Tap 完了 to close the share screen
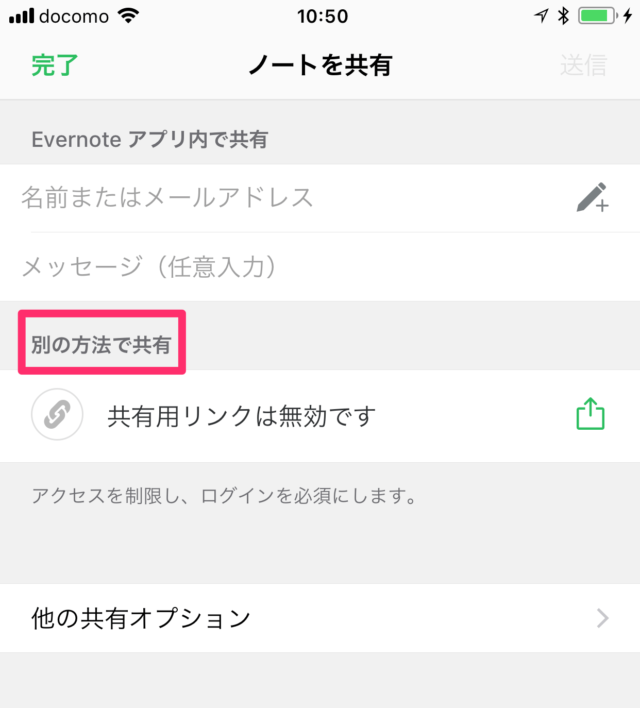640x708 pixels. (x=54, y=66)
